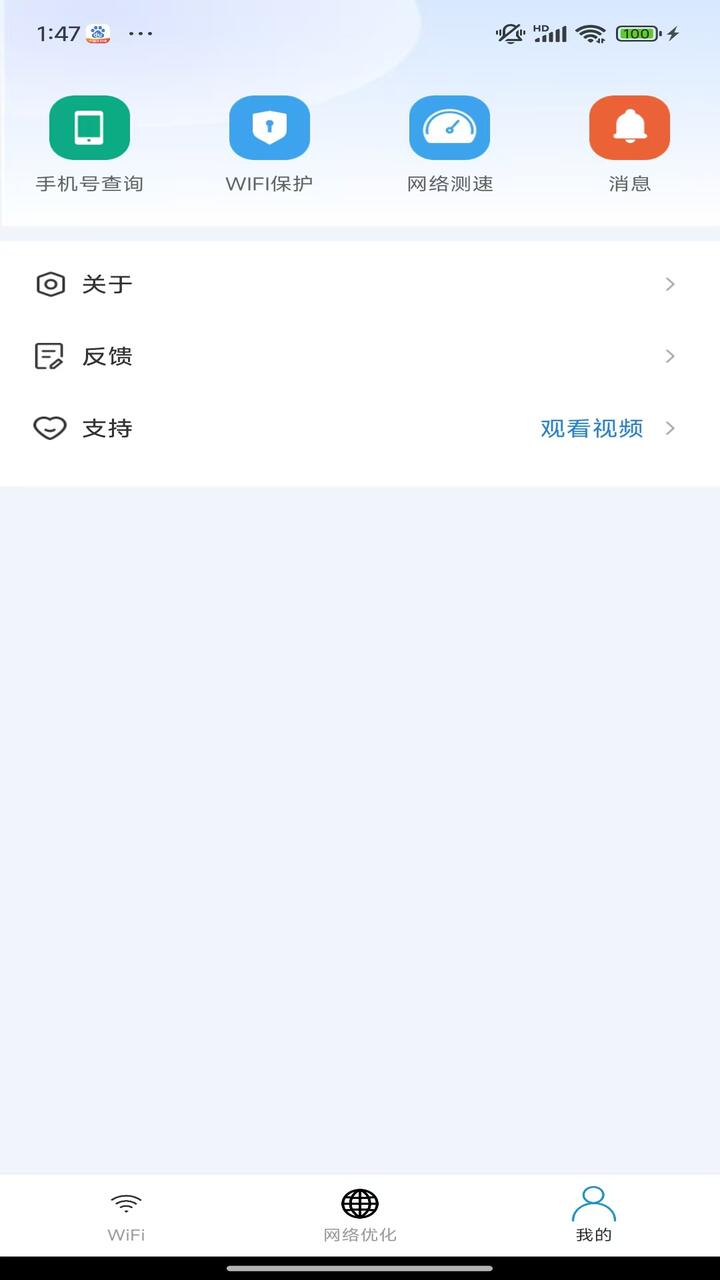Open the 关于 about row
The image size is (720, 1280).
360,284
